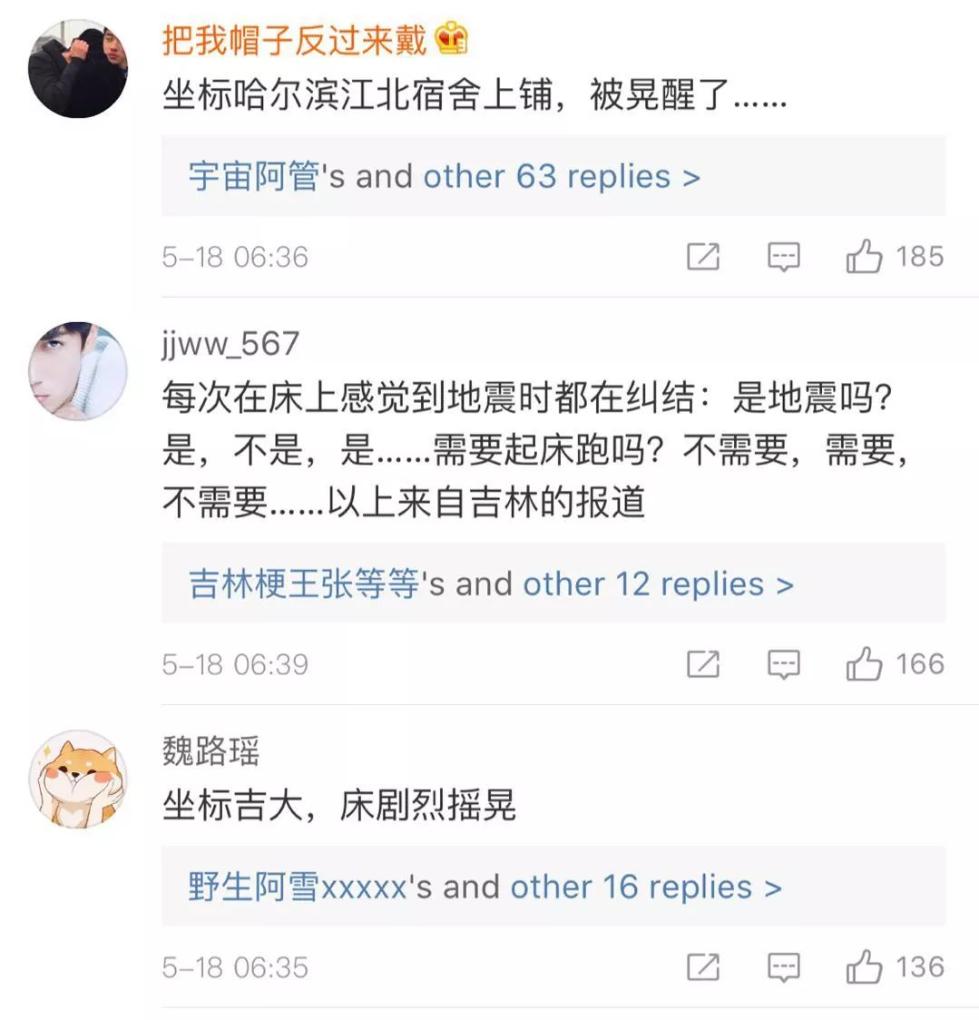This screenshot has height=1020, width=979.
Task: View 宇宙阿管's and other 63 replies
Action: [x=444, y=177]
